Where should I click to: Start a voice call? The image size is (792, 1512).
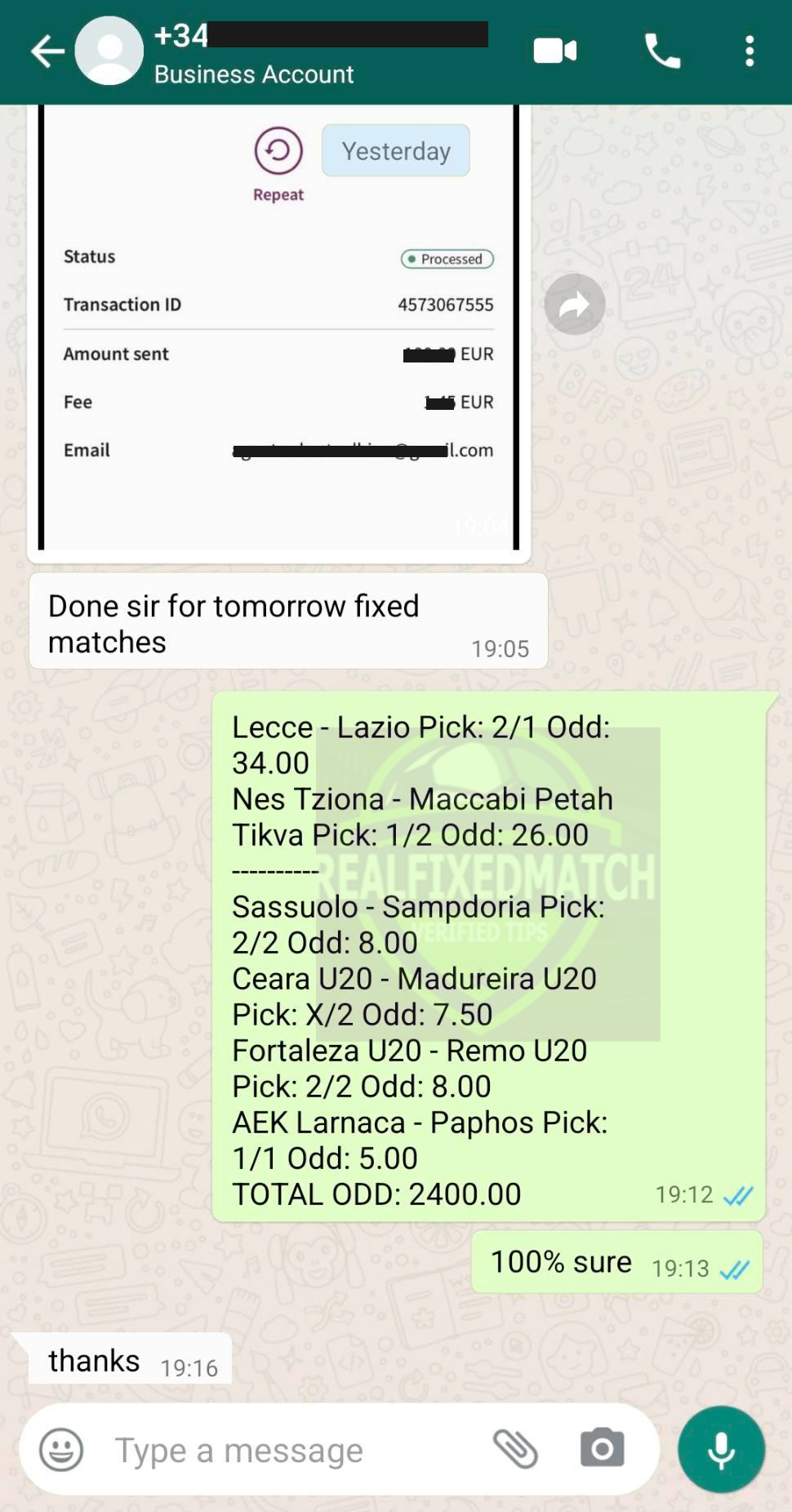[x=662, y=51]
